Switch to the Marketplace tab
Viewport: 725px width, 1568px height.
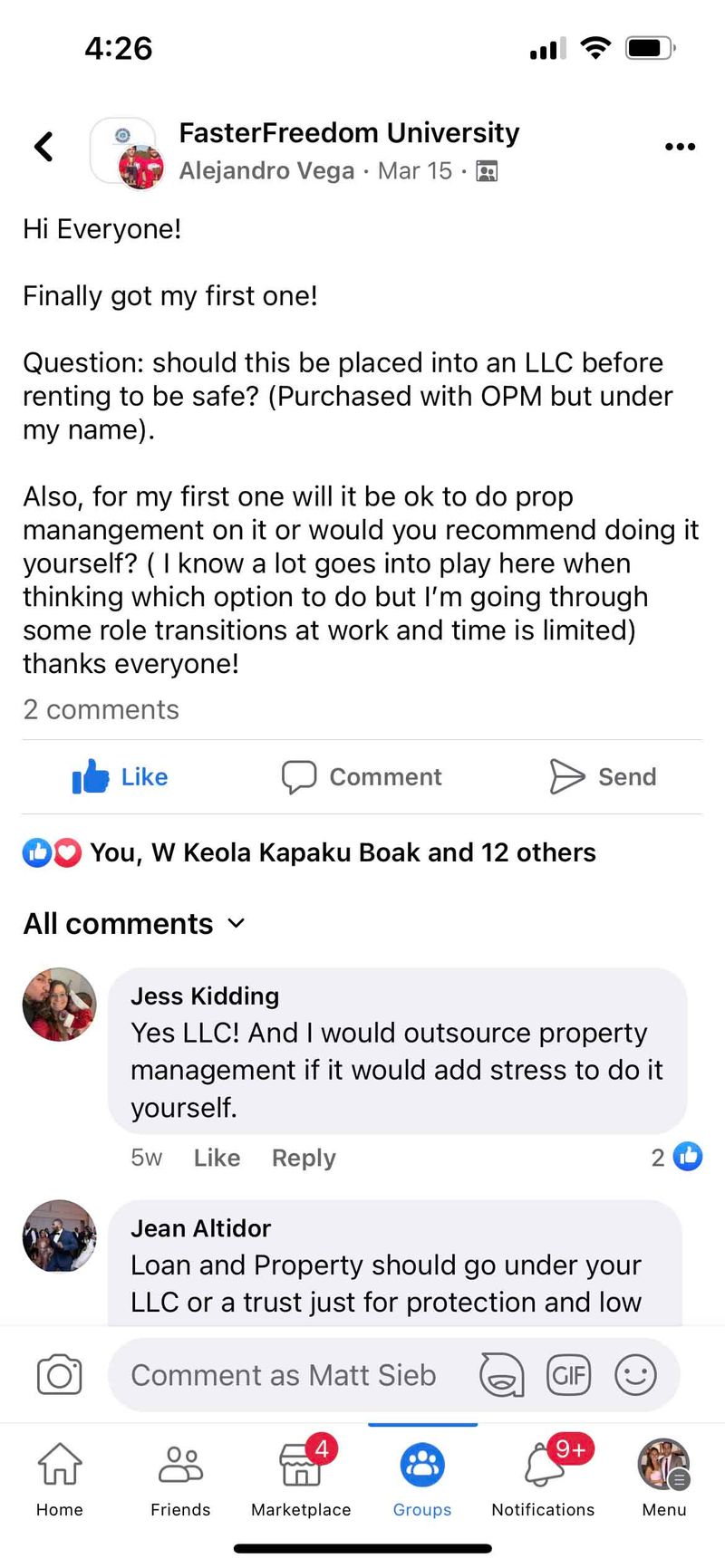pos(301,1478)
